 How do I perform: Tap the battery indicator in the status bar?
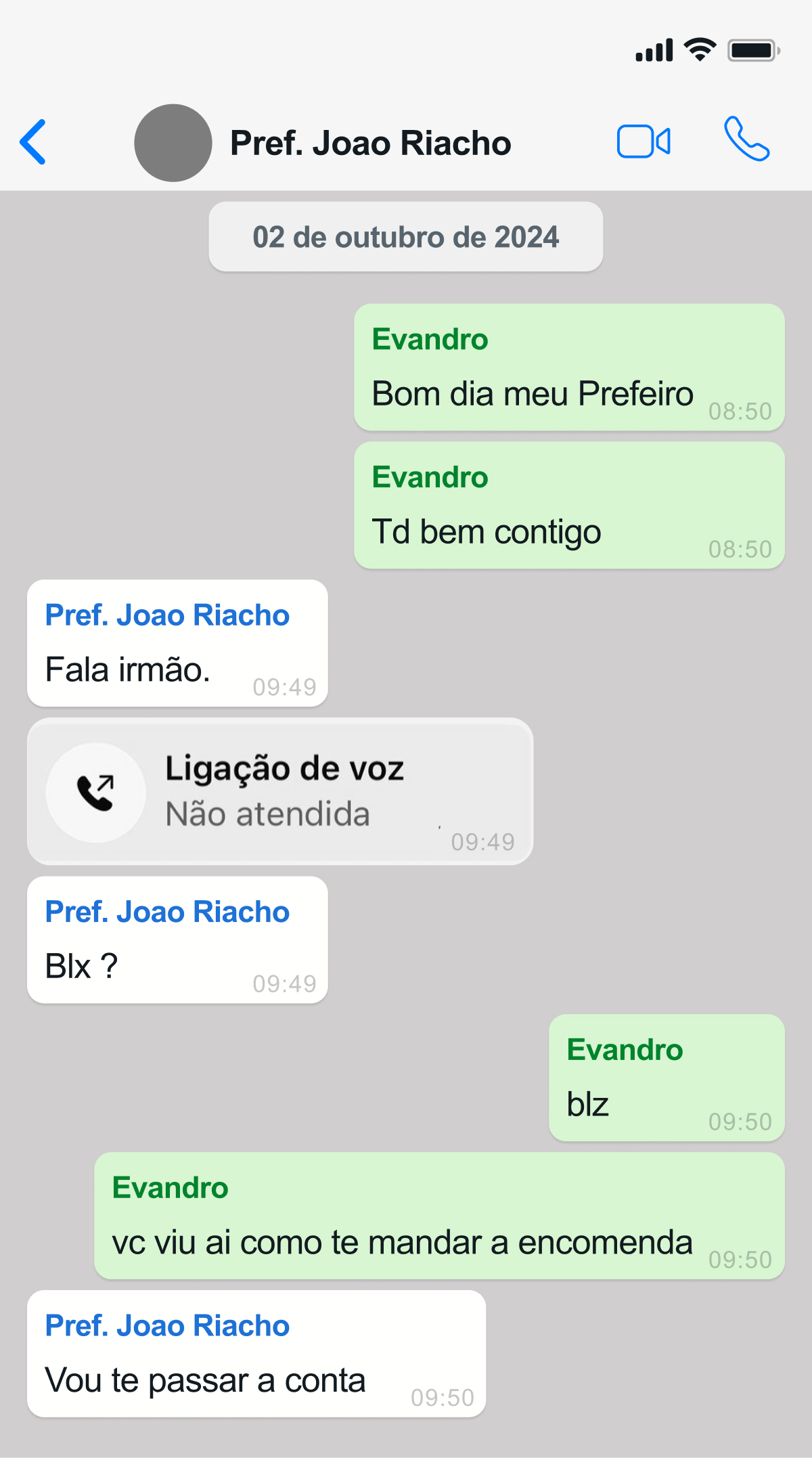pos(752,49)
